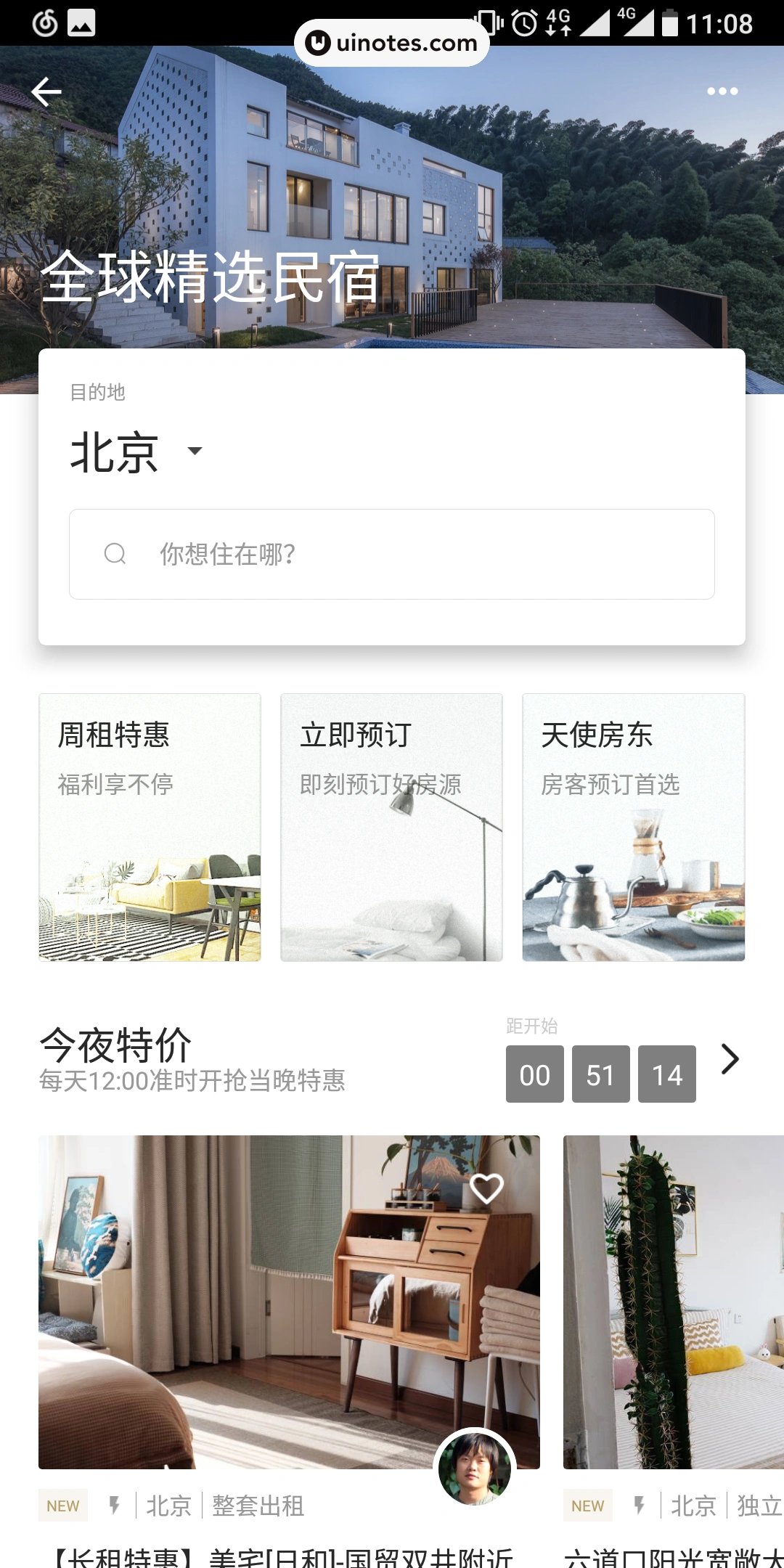This screenshot has width=784, height=1568.
Task: Open the uinotes.com watermark badge
Action: [390, 41]
